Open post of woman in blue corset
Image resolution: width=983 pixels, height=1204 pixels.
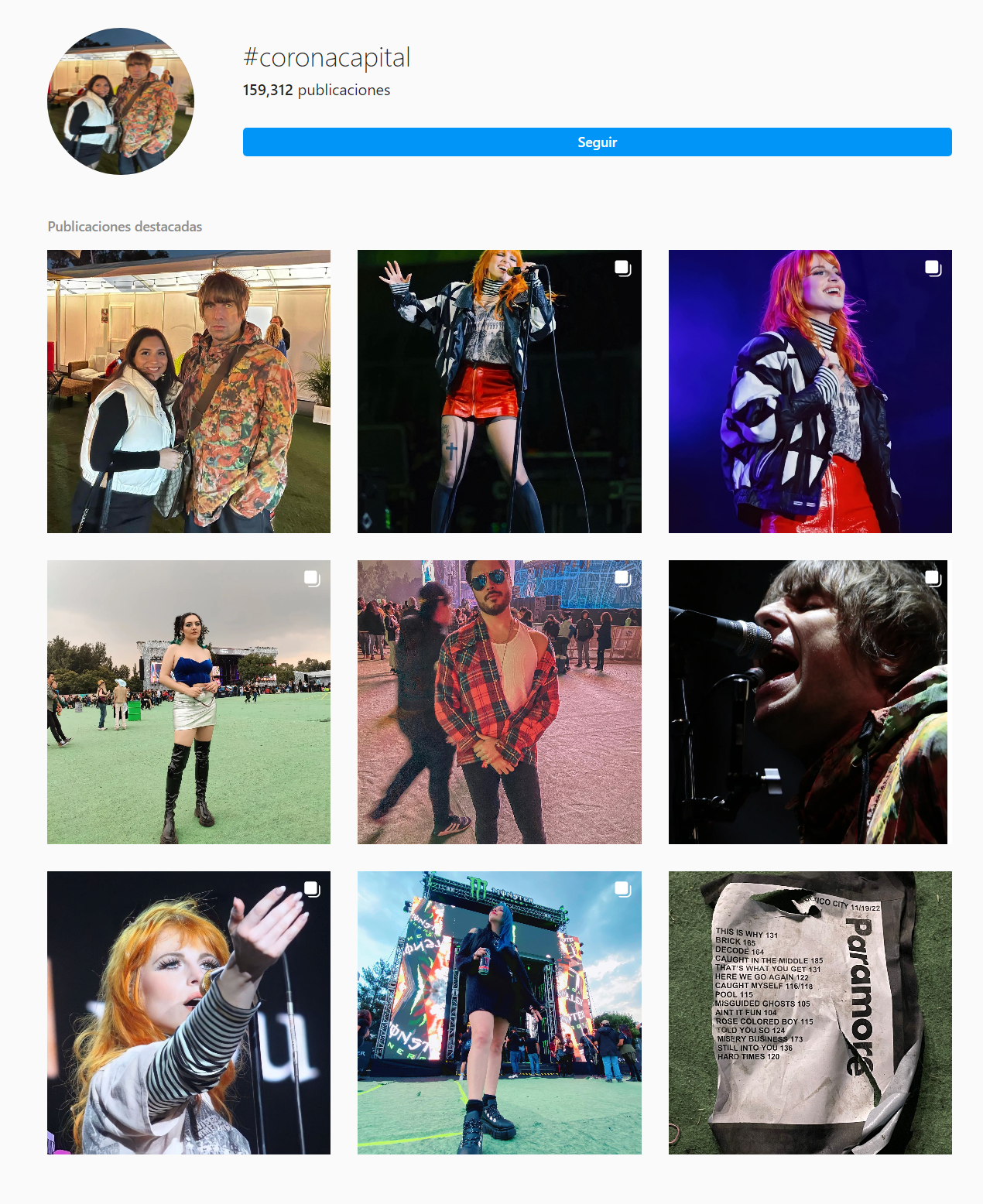(x=189, y=702)
